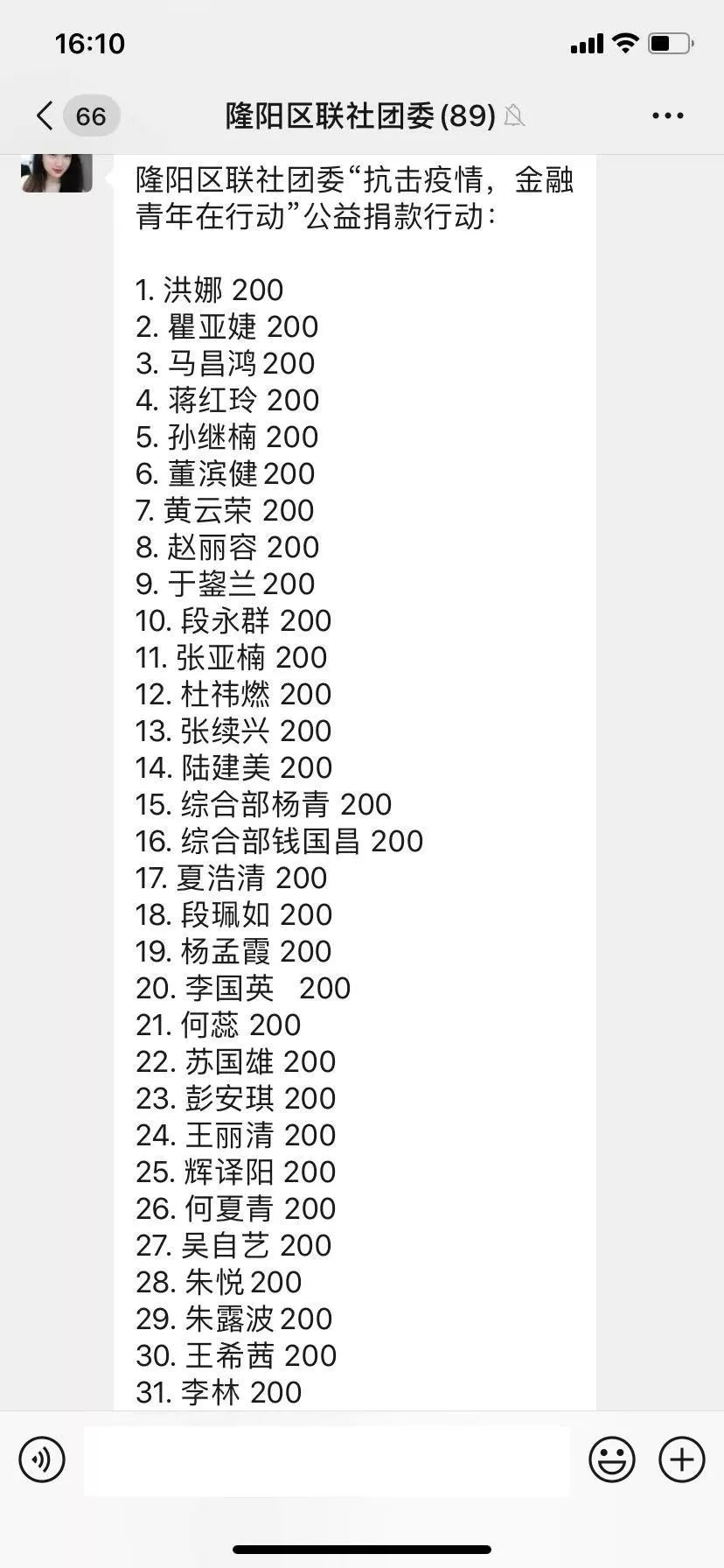View the sender's profile avatar
This screenshot has width=724, height=1568.
coord(57,172)
